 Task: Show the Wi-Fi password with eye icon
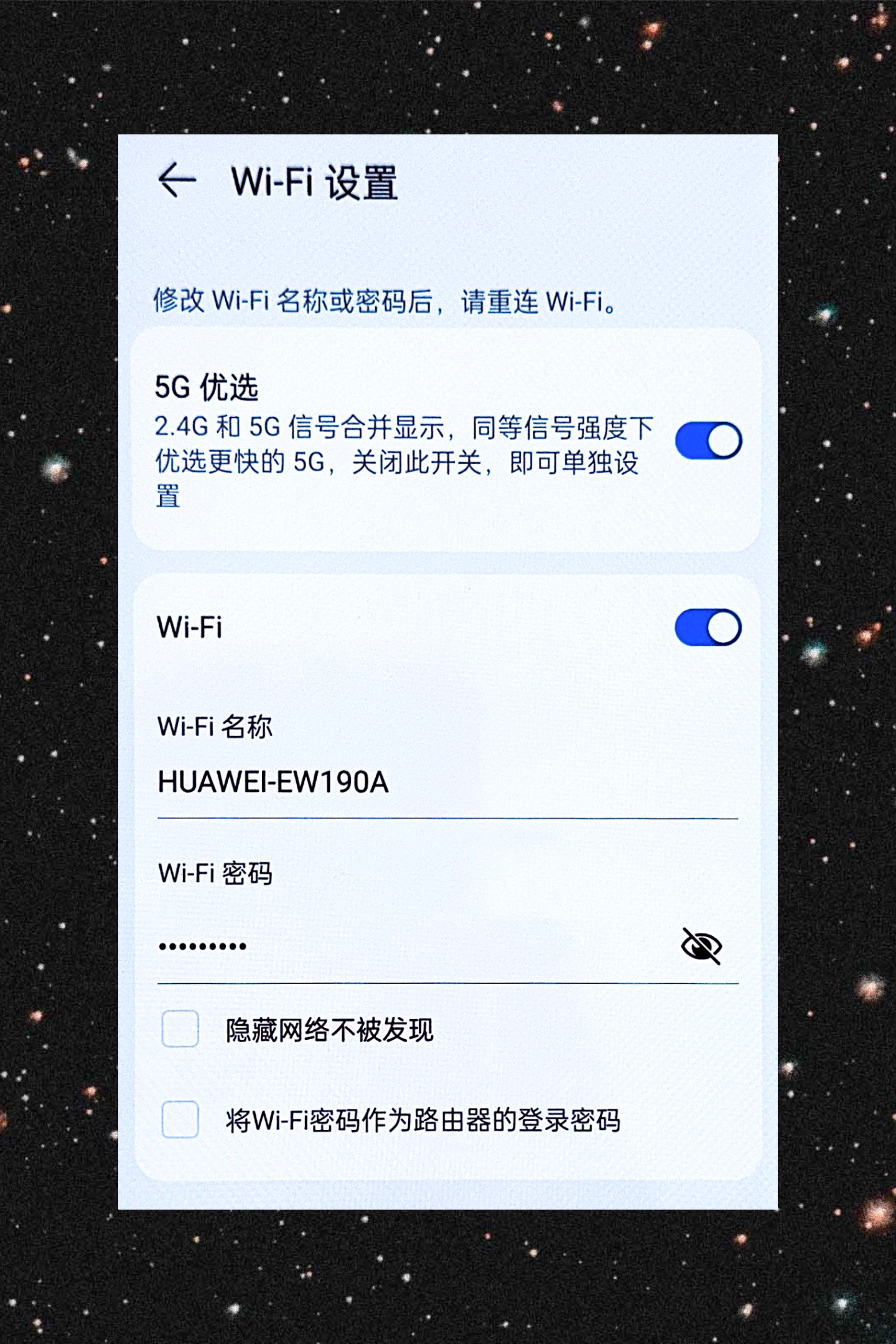click(x=701, y=946)
